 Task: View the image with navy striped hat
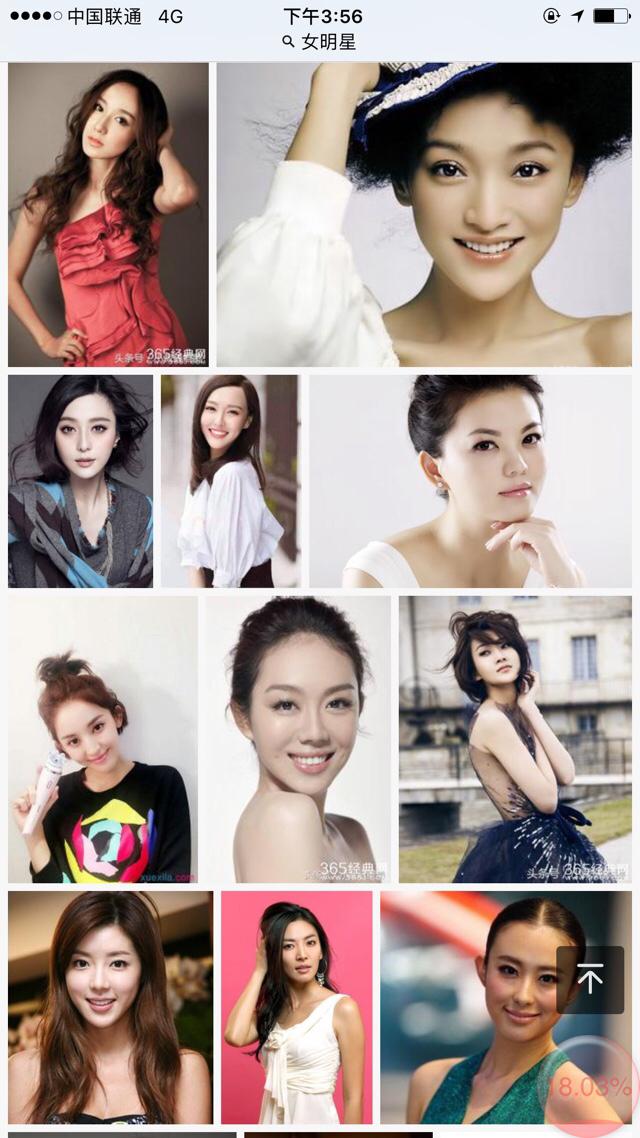[424, 215]
